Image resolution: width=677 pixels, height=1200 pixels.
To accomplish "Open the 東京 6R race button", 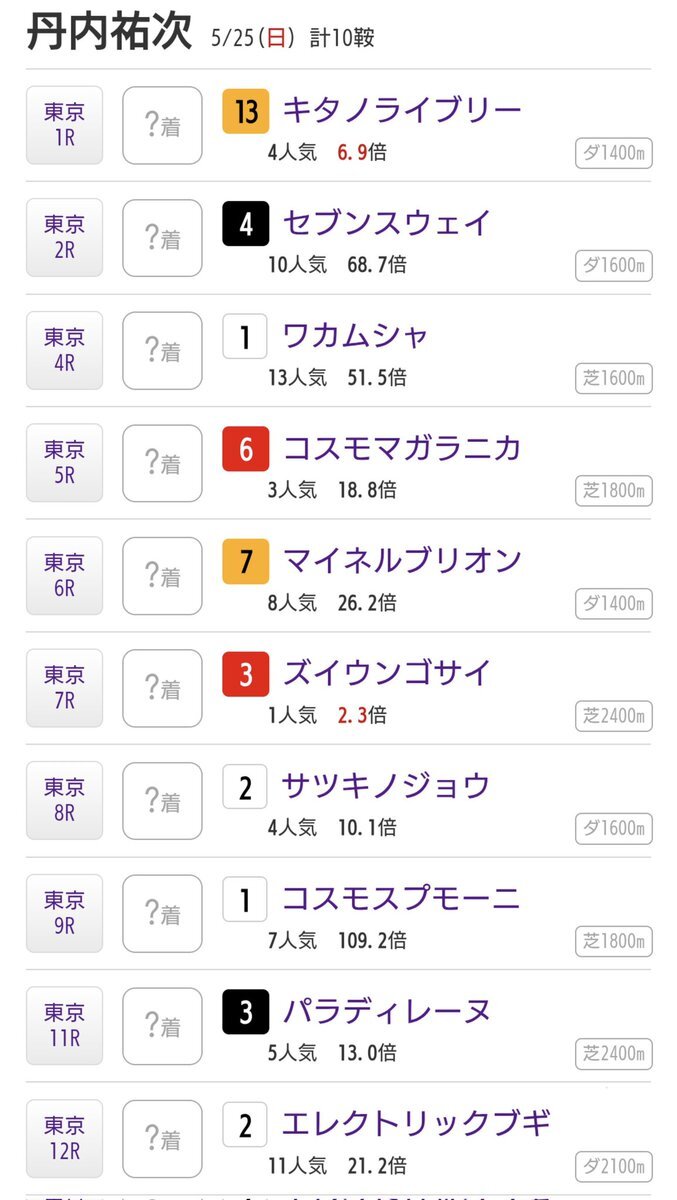I will coord(65,575).
